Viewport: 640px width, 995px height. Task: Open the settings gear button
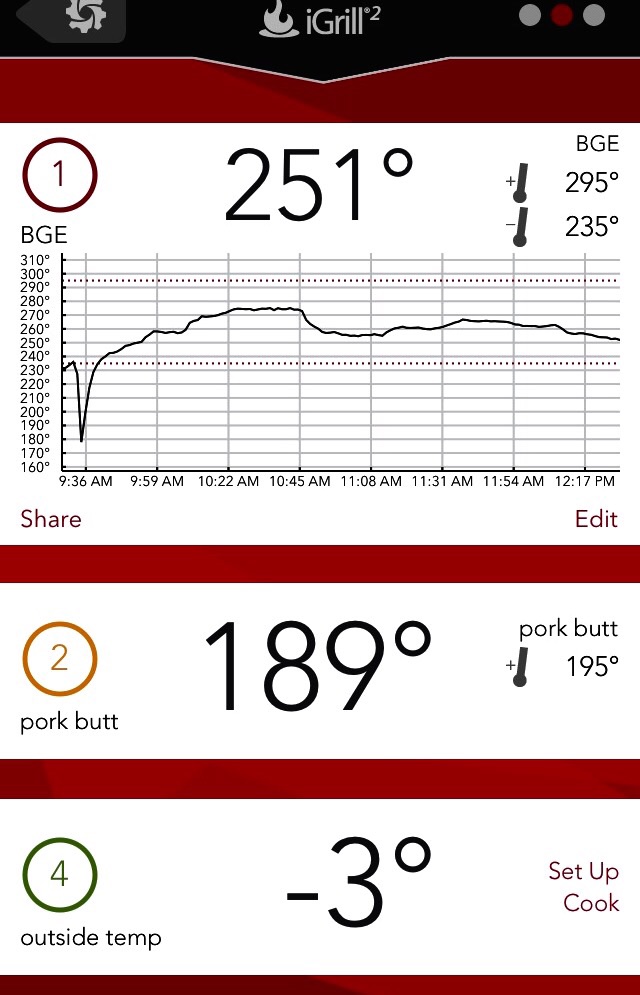[x=84, y=20]
